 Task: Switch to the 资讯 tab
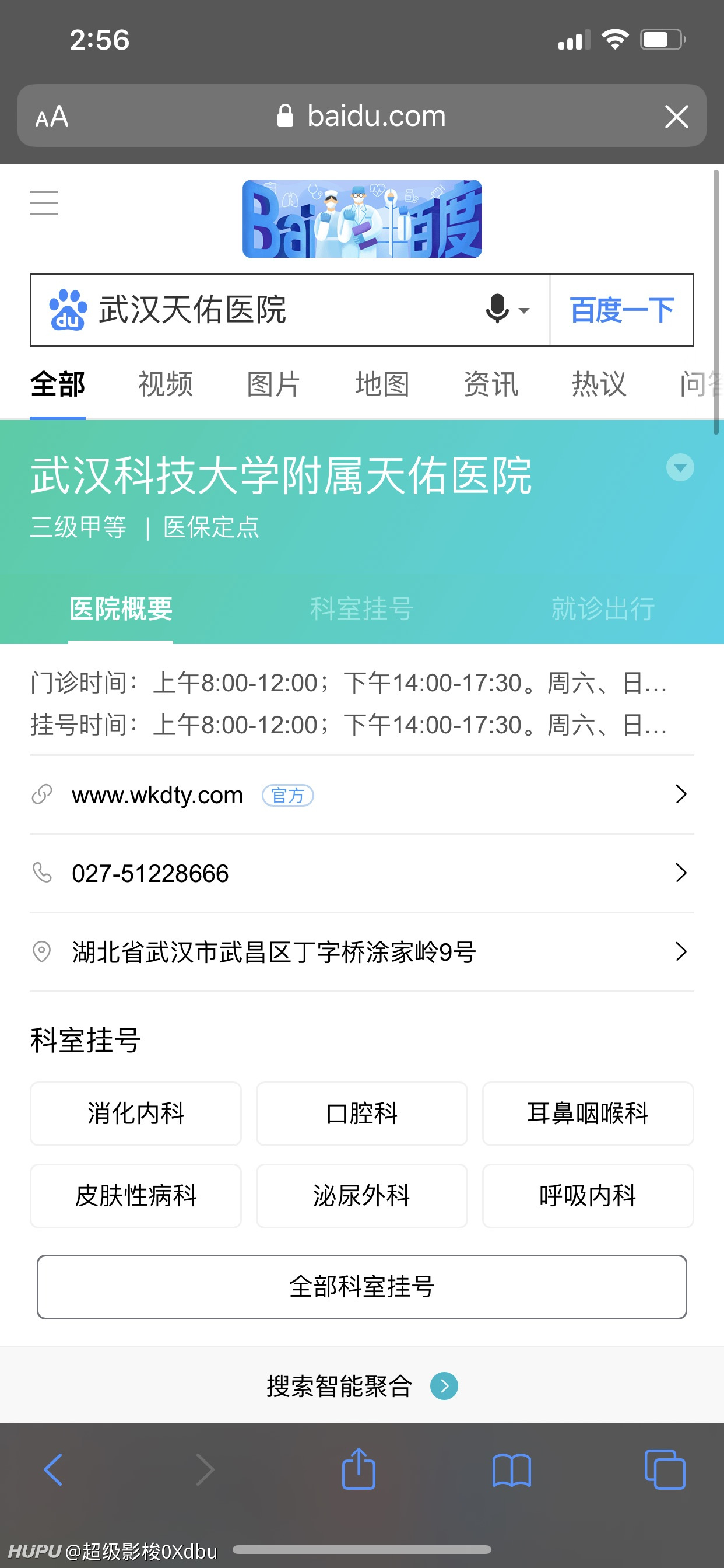click(490, 384)
